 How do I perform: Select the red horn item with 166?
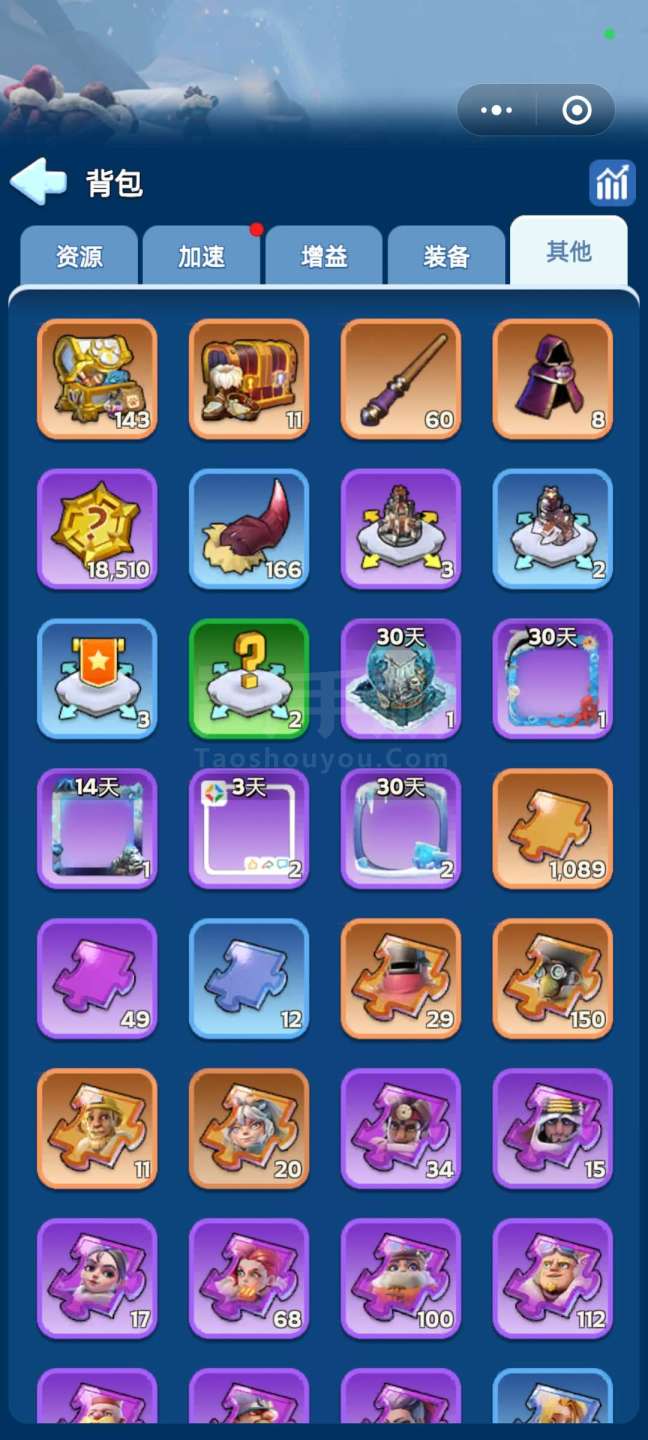pyautogui.click(x=249, y=529)
